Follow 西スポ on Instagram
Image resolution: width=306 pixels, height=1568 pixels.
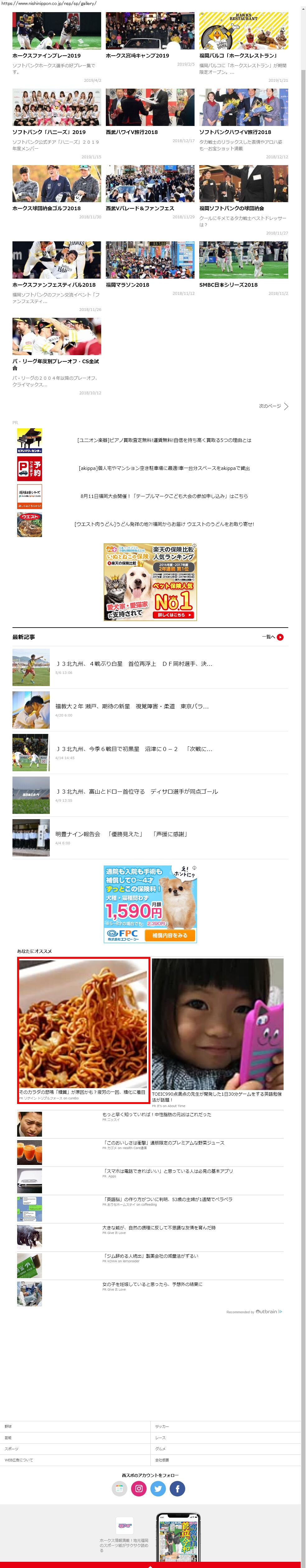click(139, 1489)
